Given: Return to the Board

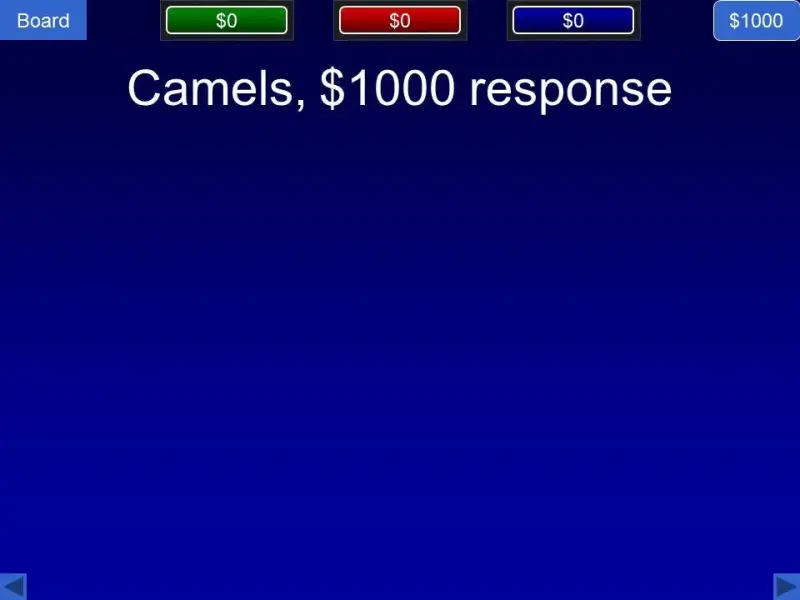Looking at the screenshot, I should (43, 20).
